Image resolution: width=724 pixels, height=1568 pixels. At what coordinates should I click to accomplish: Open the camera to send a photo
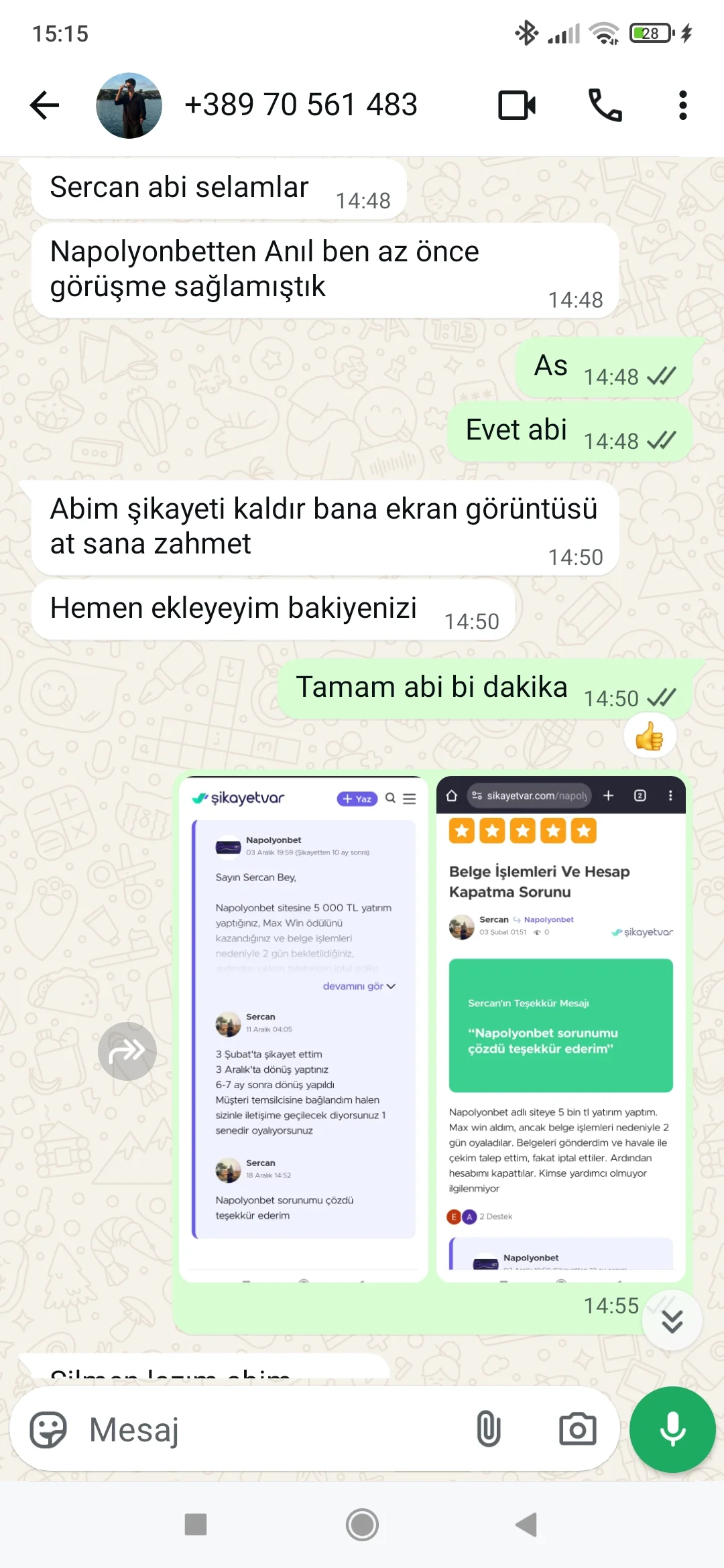click(577, 1429)
